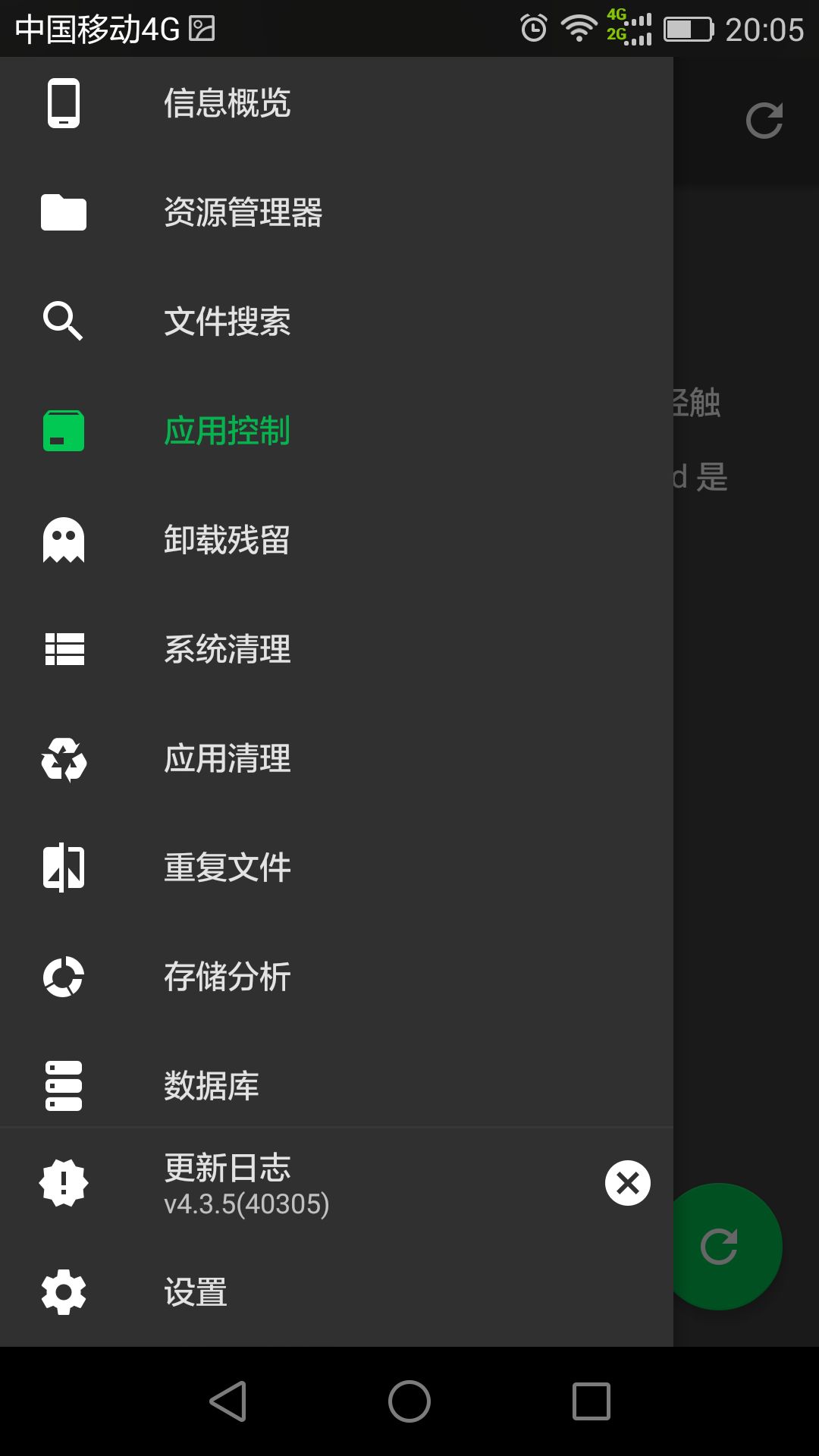Click the 文件搜索 magnifier icon
The width and height of the screenshot is (819, 1456).
pyautogui.click(x=63, y=322)
